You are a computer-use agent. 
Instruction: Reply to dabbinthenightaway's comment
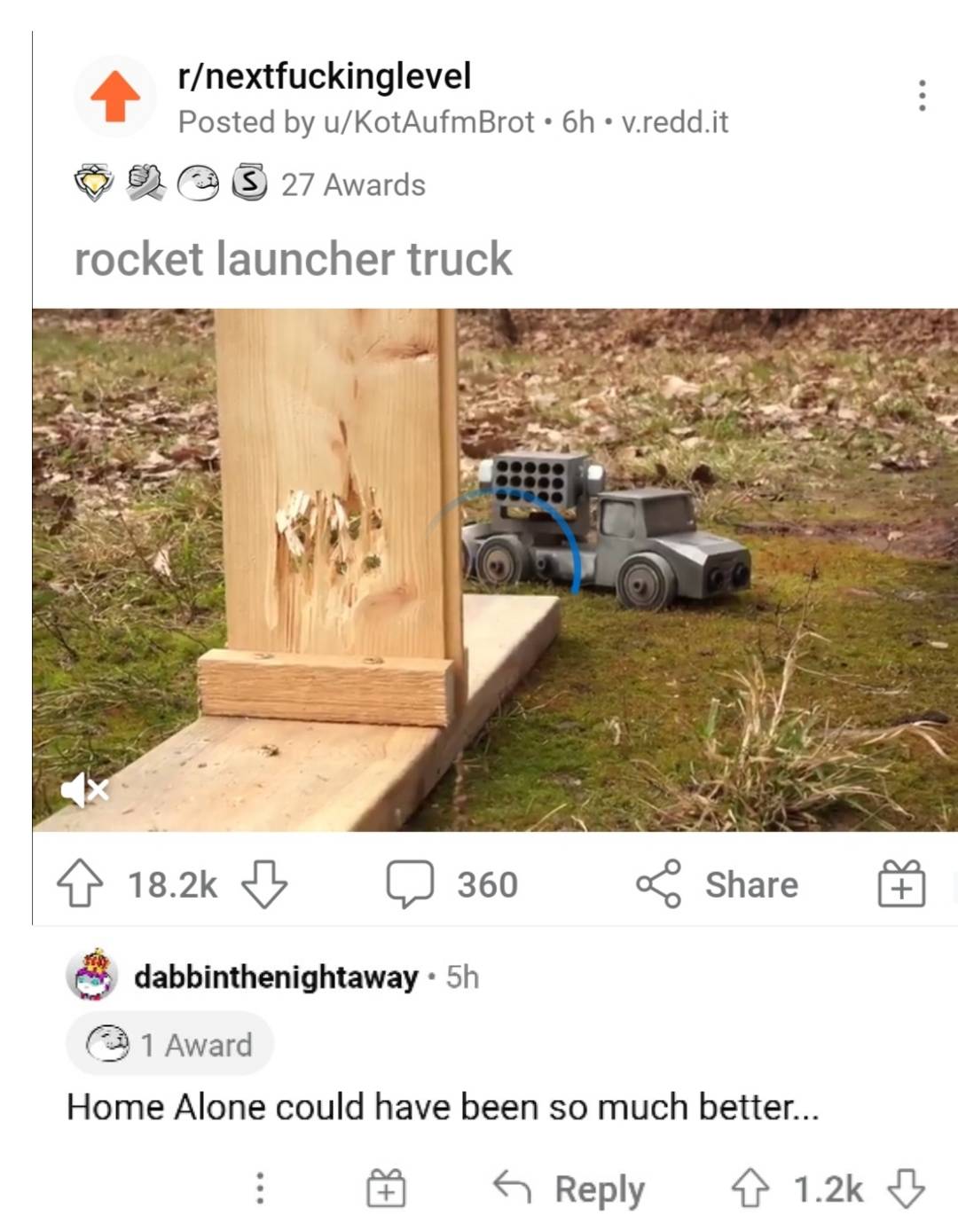tap(569, 1188)
